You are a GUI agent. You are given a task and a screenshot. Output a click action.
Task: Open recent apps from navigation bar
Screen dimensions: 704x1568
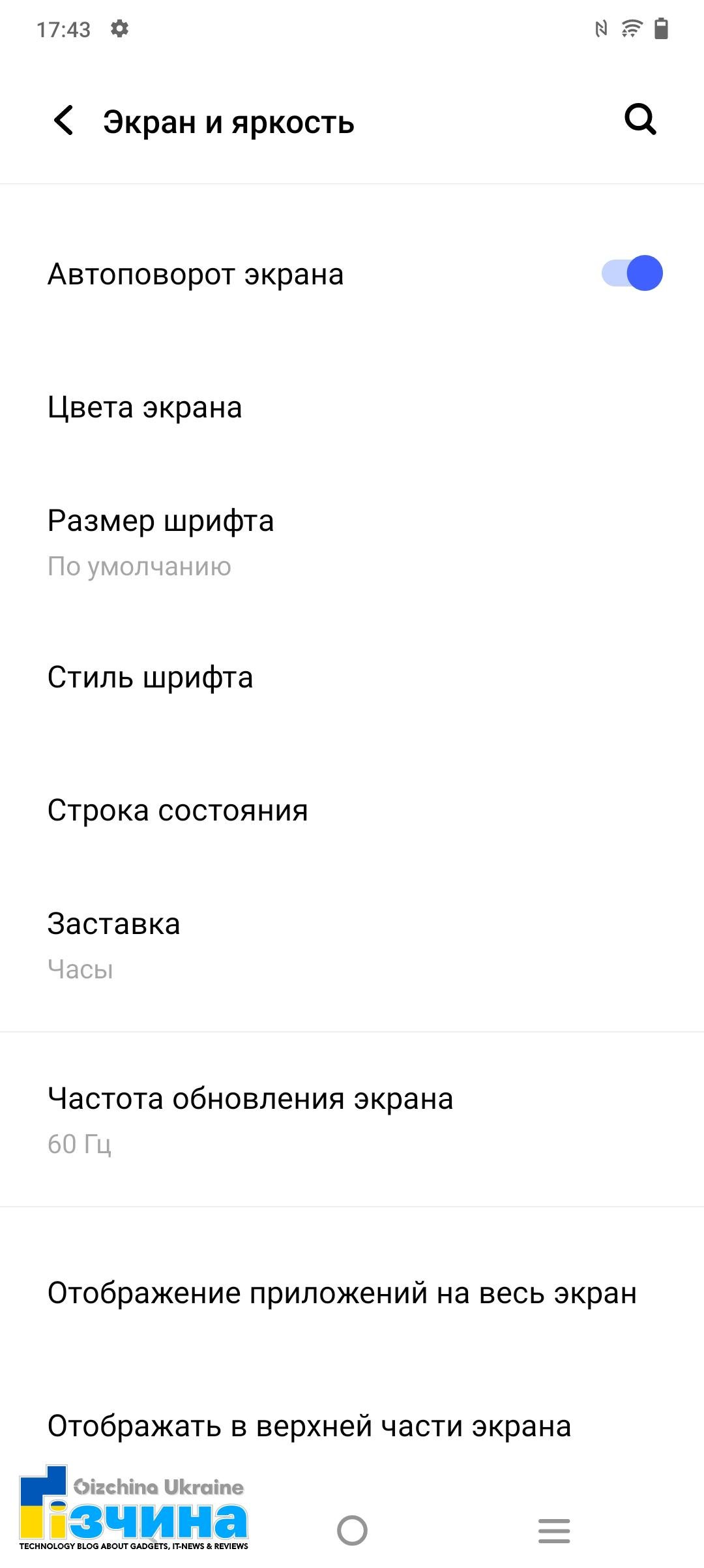[554, 1530]
